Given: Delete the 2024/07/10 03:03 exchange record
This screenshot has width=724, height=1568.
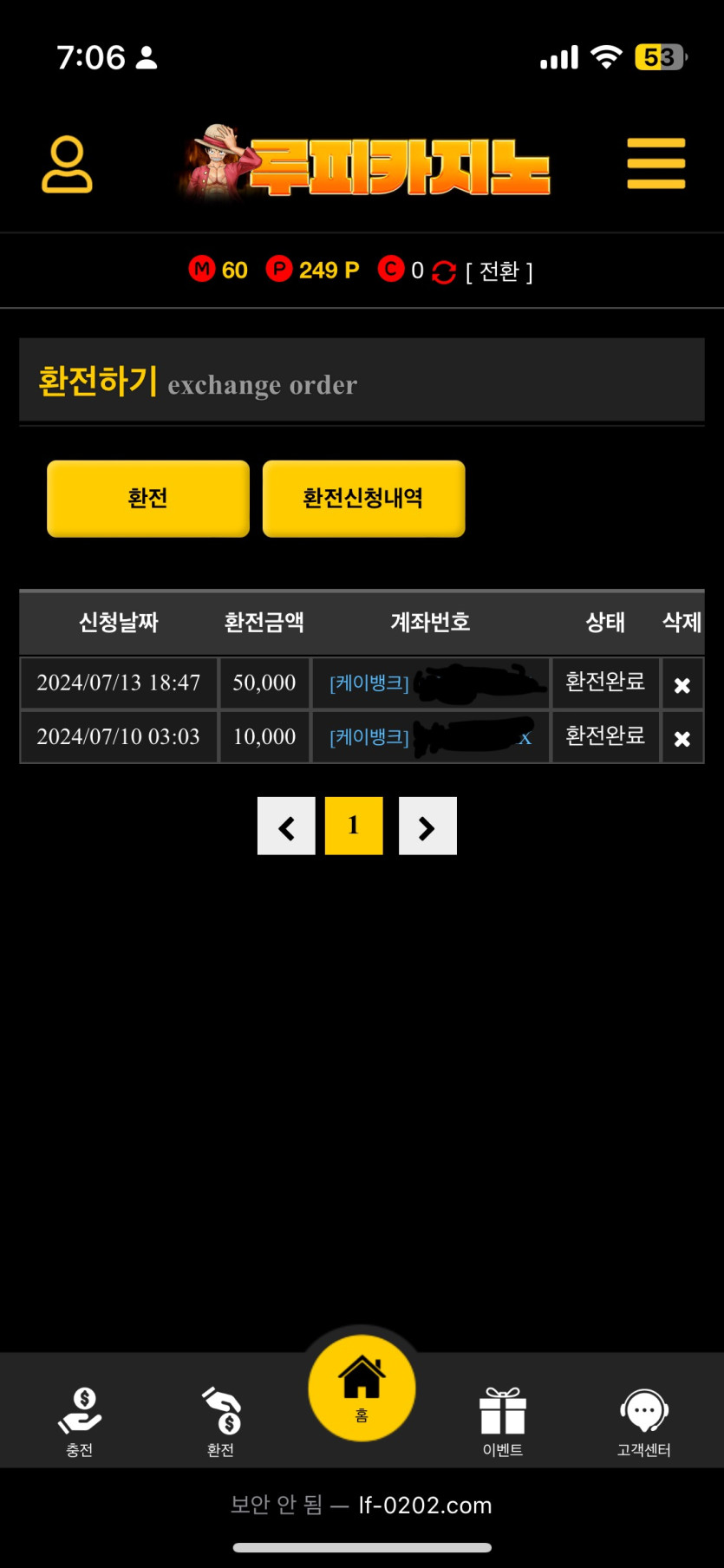Looking at the screenshot, I should (682, 739).
